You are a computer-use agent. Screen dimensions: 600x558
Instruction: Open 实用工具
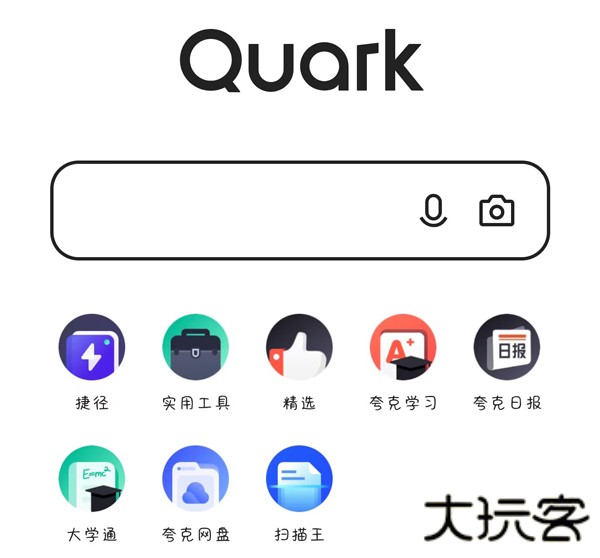pyautogui.click(x=196, y=347)
